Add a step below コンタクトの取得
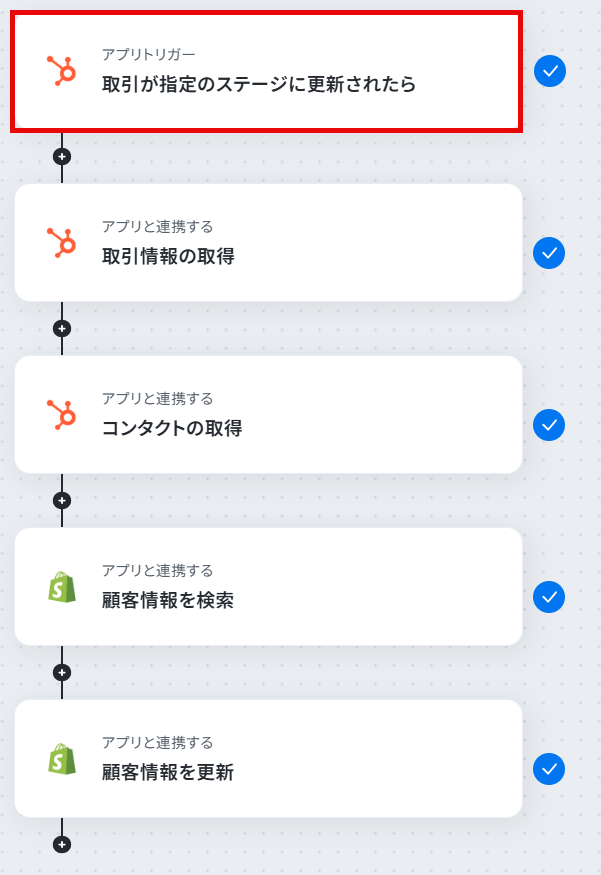Screen dimensions: 601x875 click(62, 501)
